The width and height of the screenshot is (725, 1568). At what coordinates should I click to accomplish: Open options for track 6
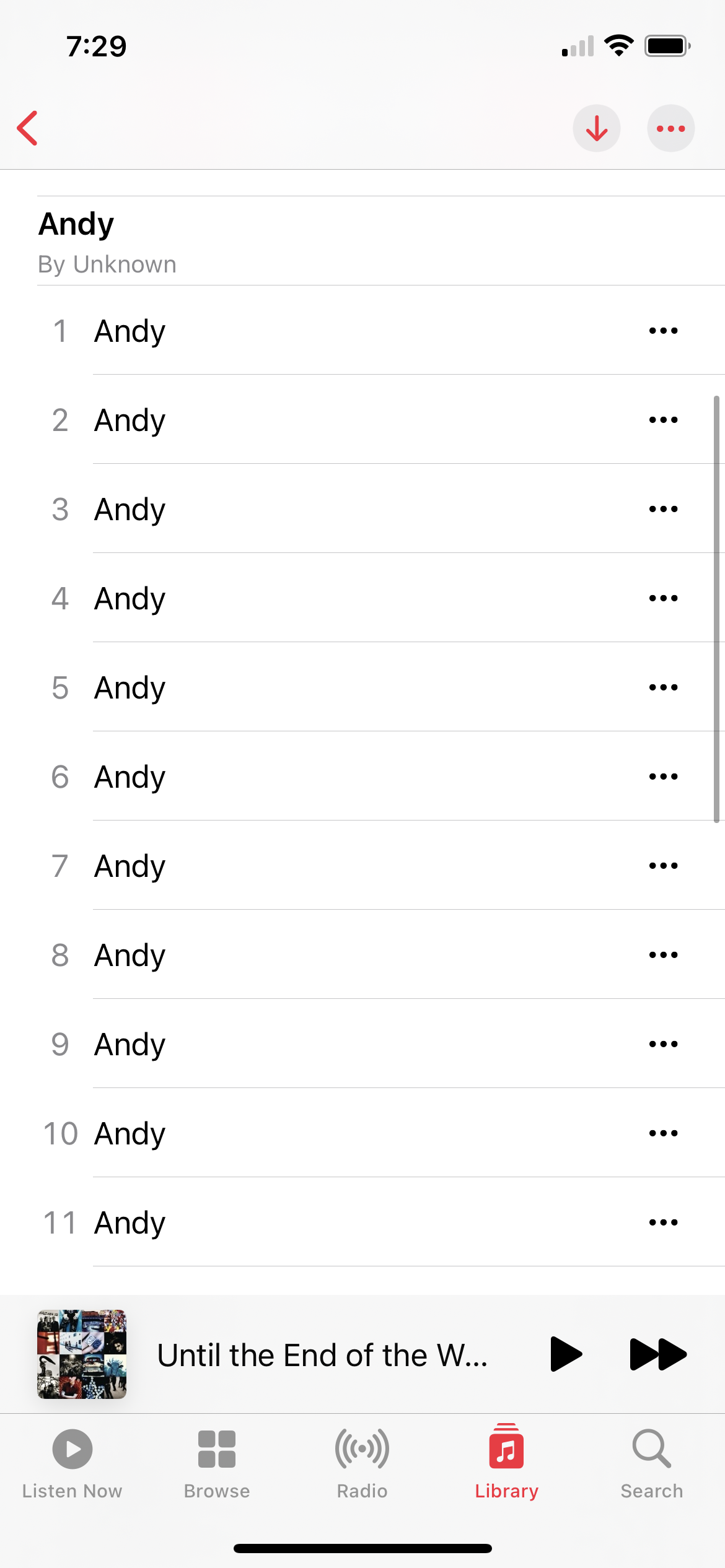[x=663, y=777]
